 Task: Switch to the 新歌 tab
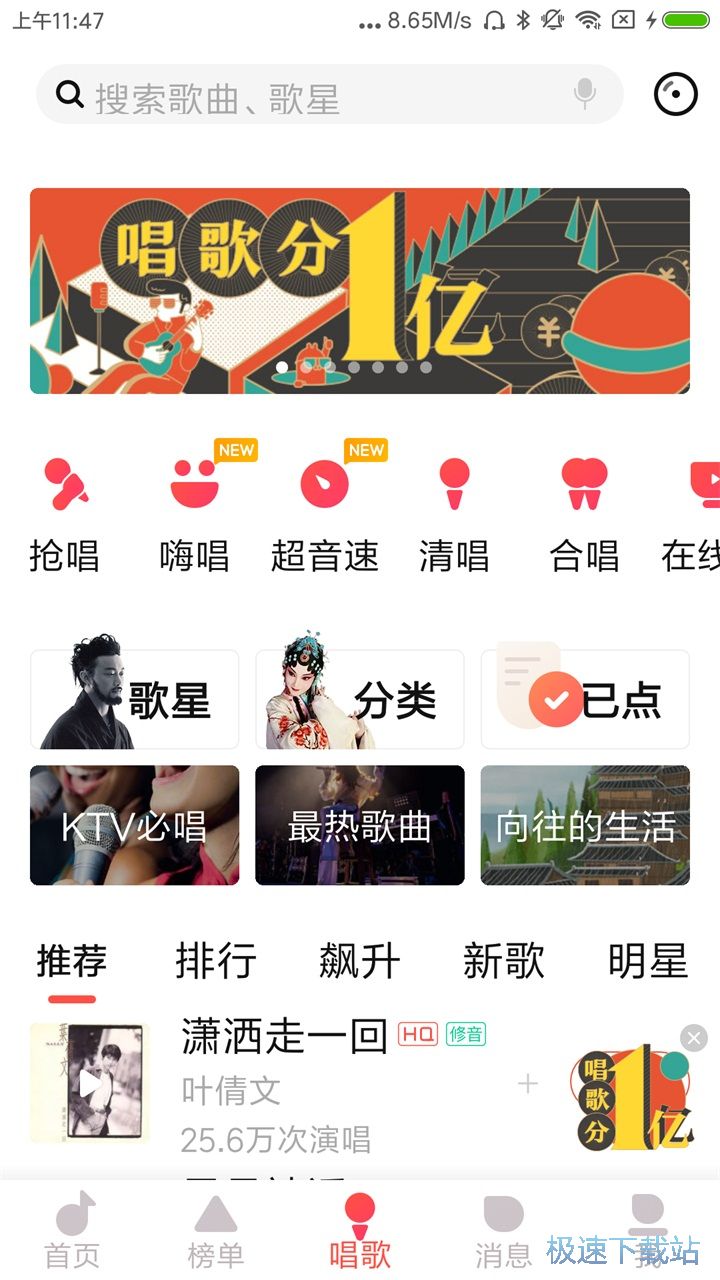[503, 962]
